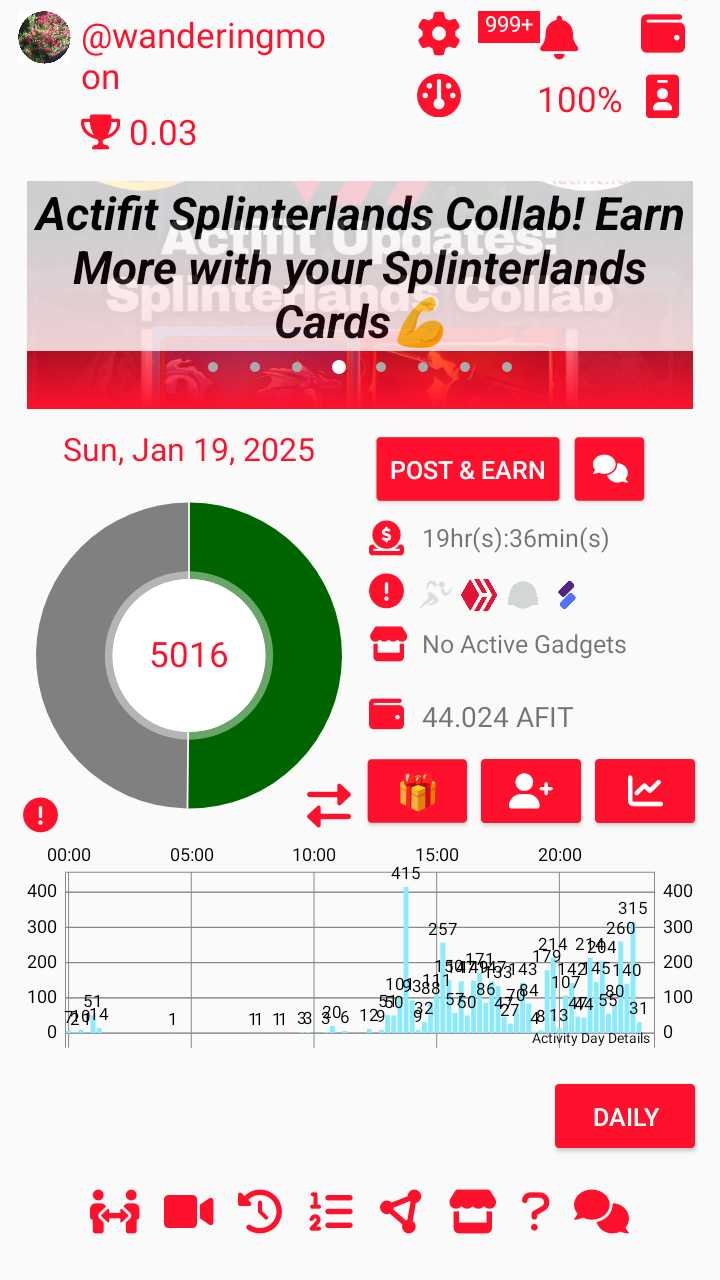Viewport: 720px width, 1280px height.
Task: Open the help question mark icon
Action: (x=535, y=1212)
